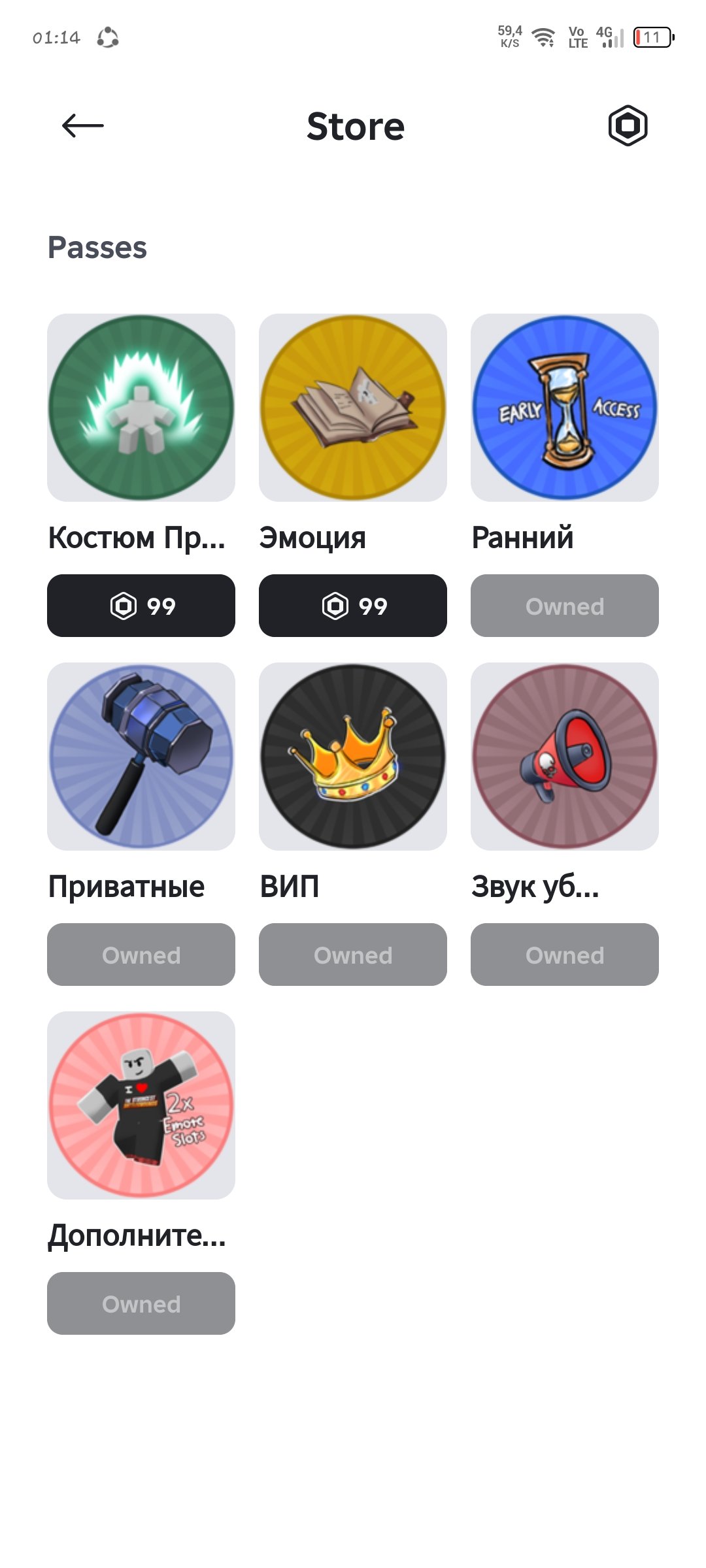The image size is (706, 1568).
Task: View the Звук уб... megaphone pass
Action: click(x=565, y=757)
